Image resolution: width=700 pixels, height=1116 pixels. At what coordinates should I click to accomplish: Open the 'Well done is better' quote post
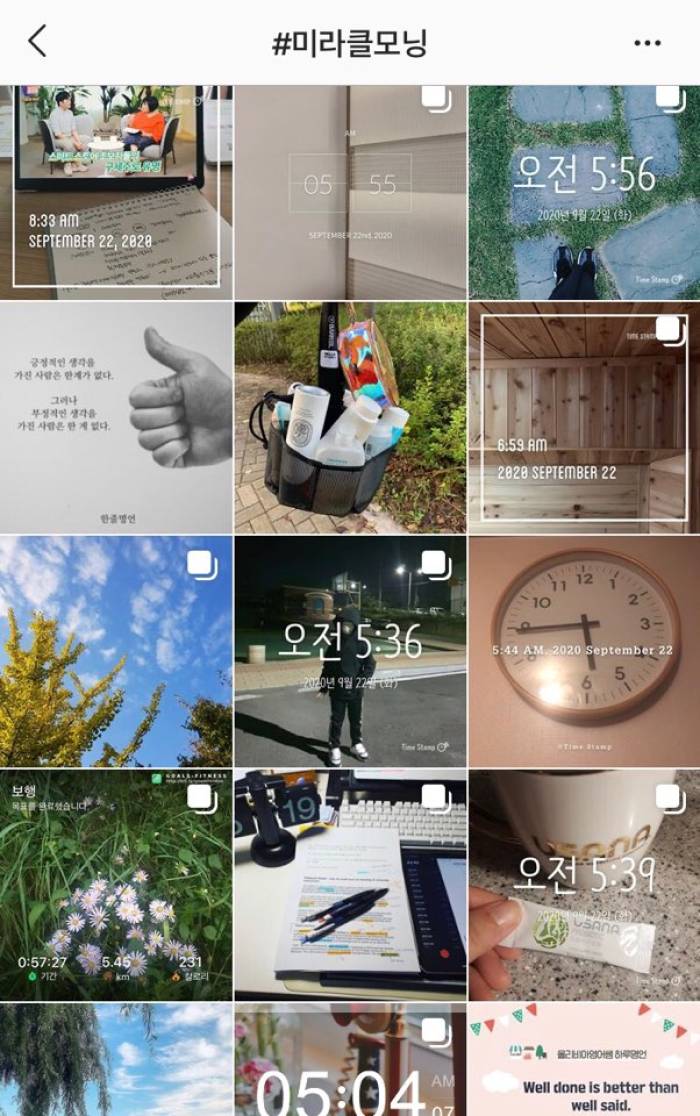tap(584, 1062)
